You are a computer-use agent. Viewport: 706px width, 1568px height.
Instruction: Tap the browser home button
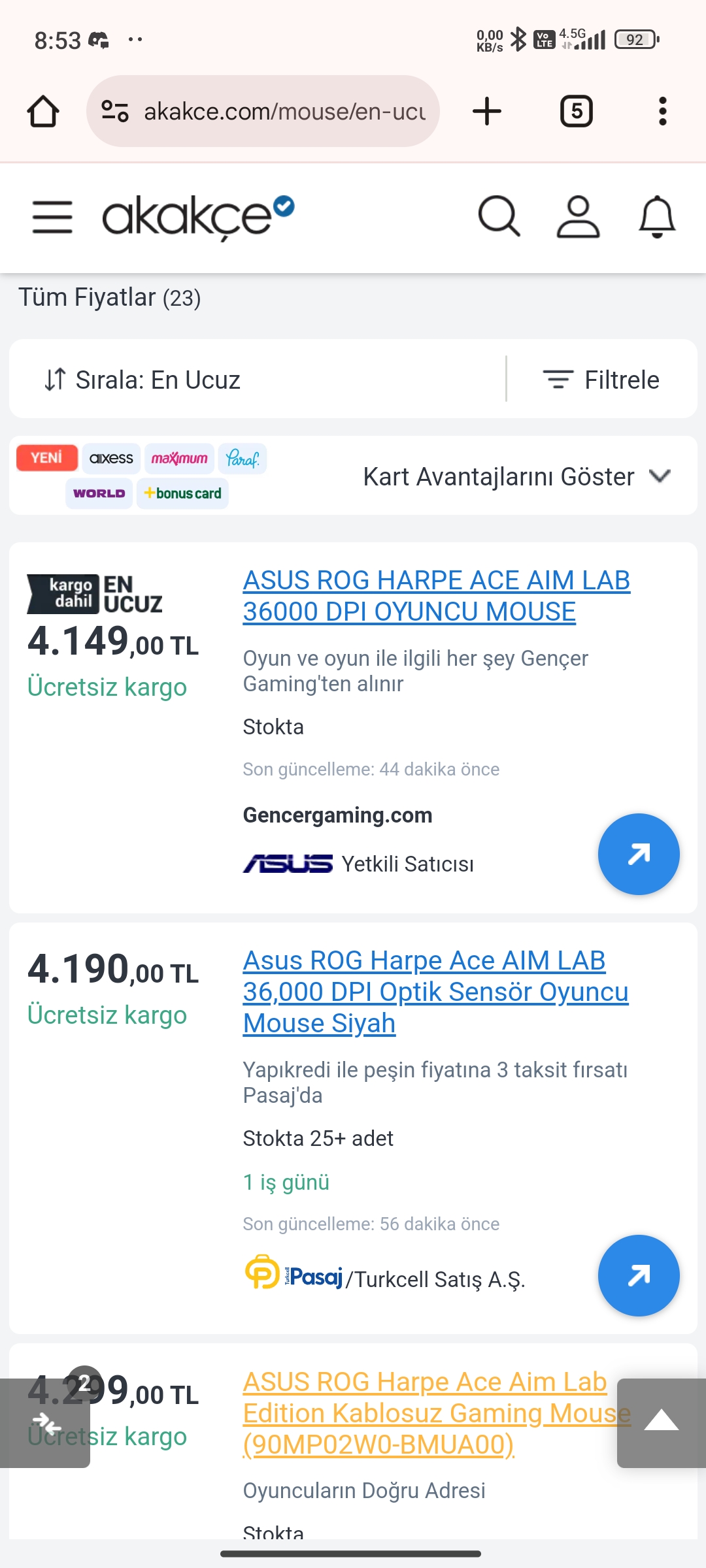click(43, 111)
